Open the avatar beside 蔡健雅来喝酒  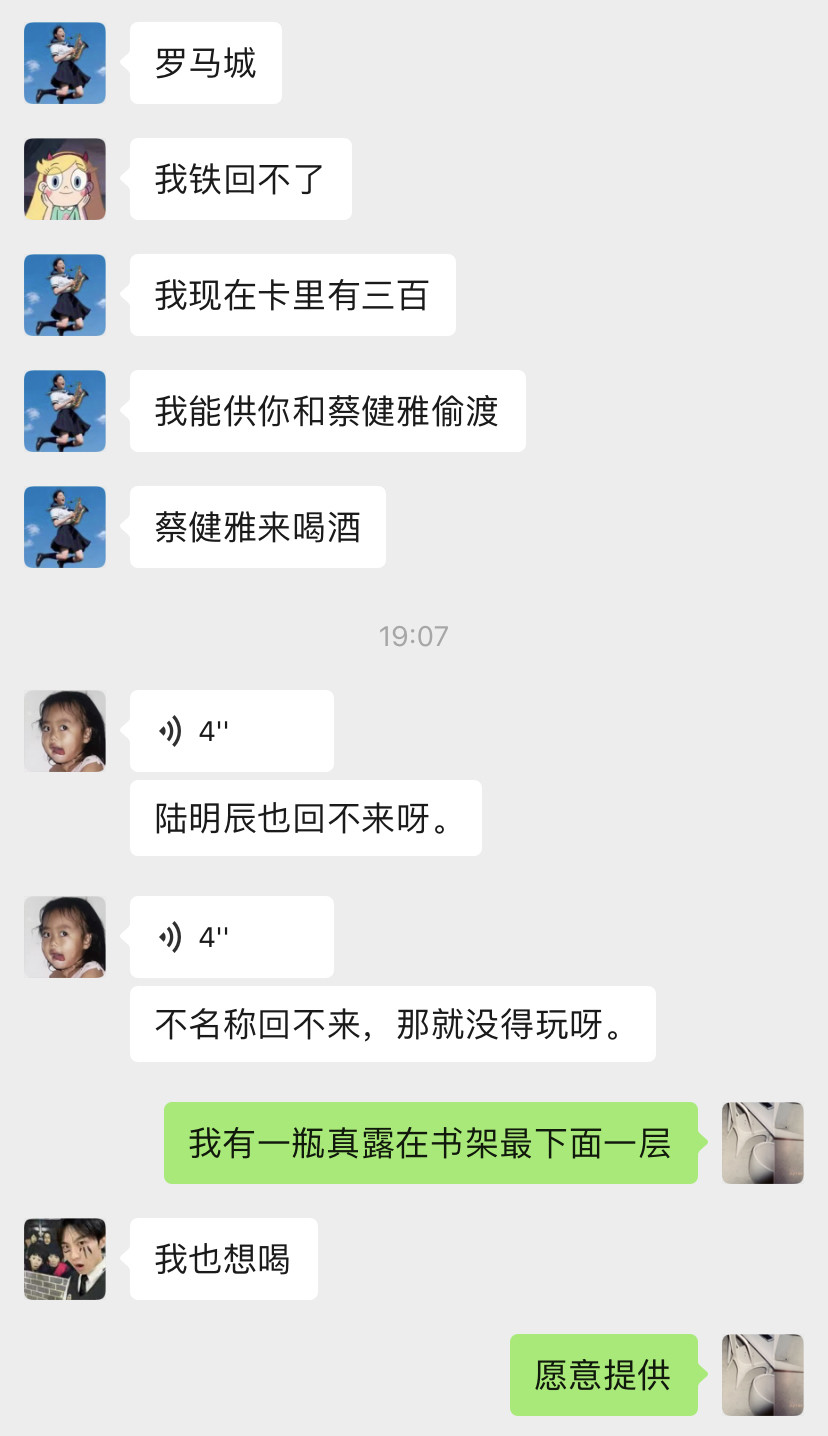[65, 527]
